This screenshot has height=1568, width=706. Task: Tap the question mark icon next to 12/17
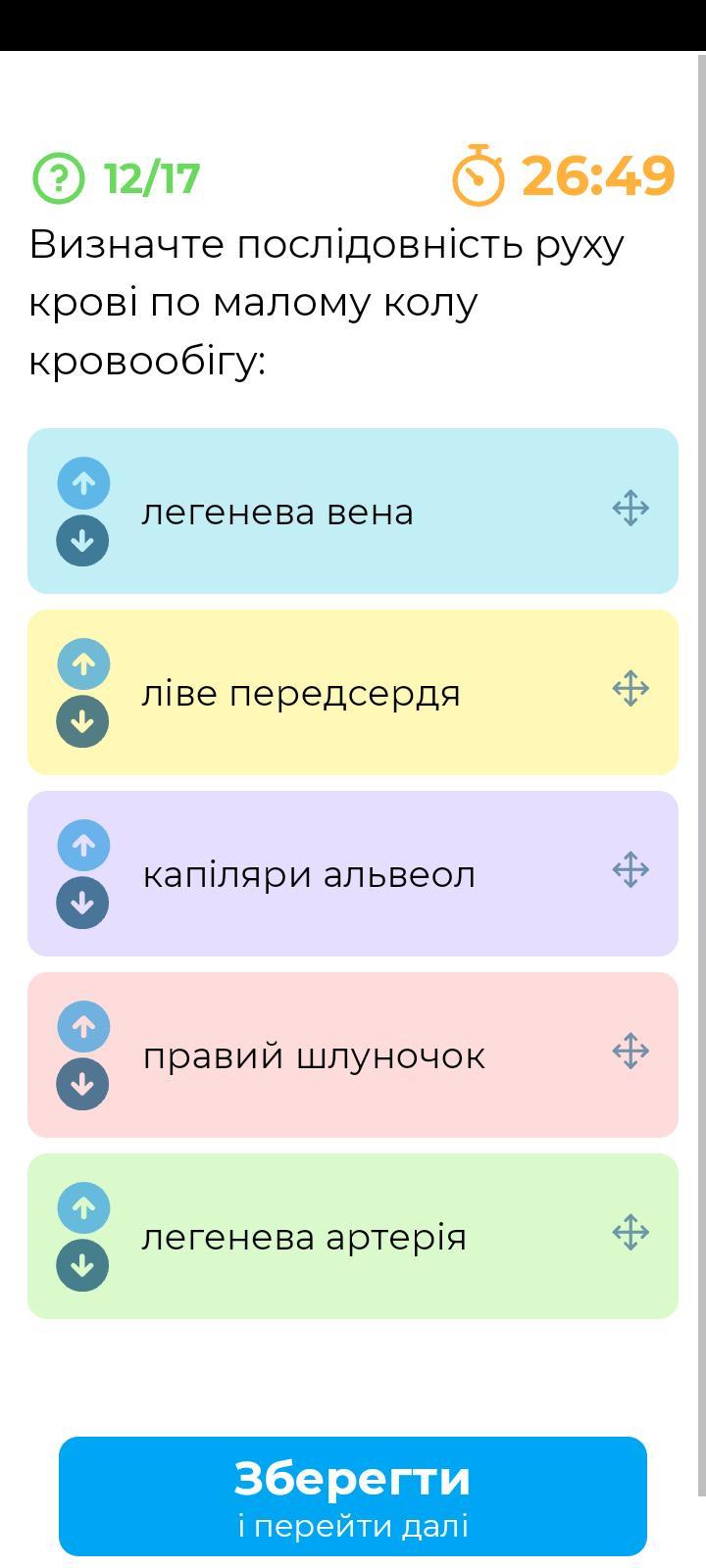[59, 178]
